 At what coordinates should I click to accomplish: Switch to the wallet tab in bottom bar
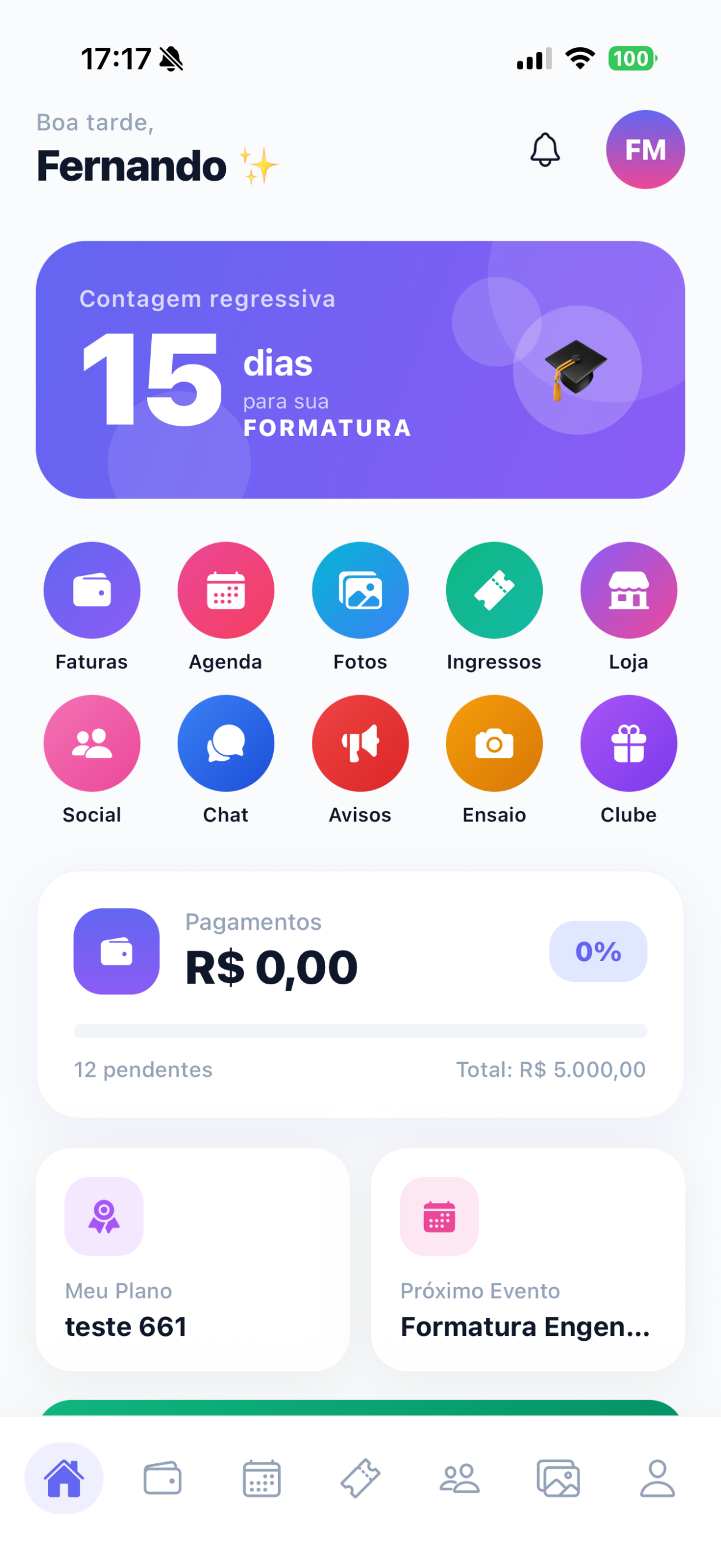coord(164,1480)
